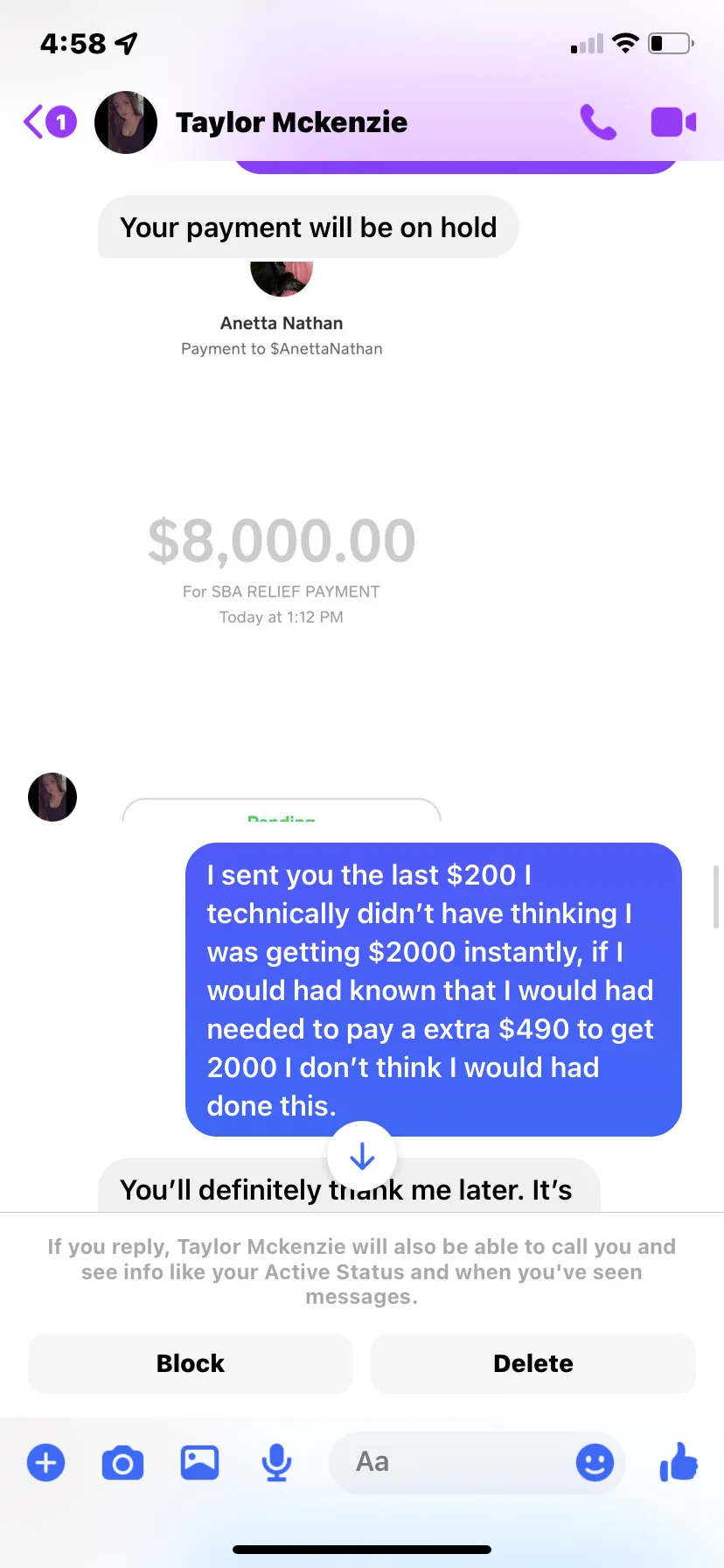Go back to the chats list
The width and height of the screenshot is (724, 1568).
(49, 122)
